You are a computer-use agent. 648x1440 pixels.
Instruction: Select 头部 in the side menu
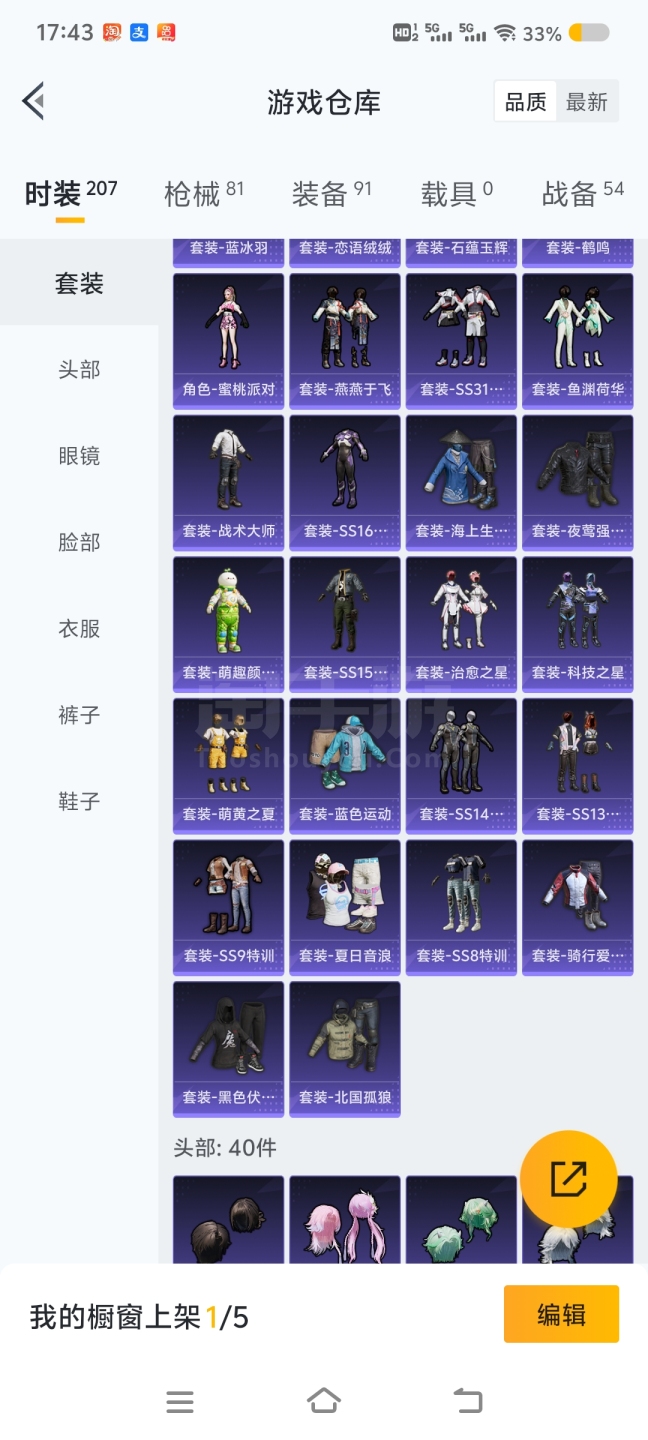click(79, 370)
